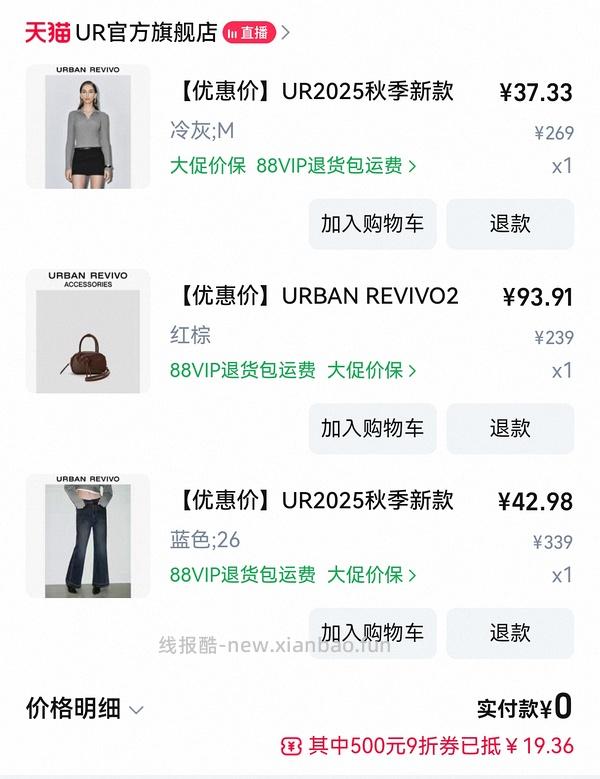The image size is (600, 779).
Task: View 88VIP退货包运费 info for the 蓝色 jeans
Action: (242, 575)
